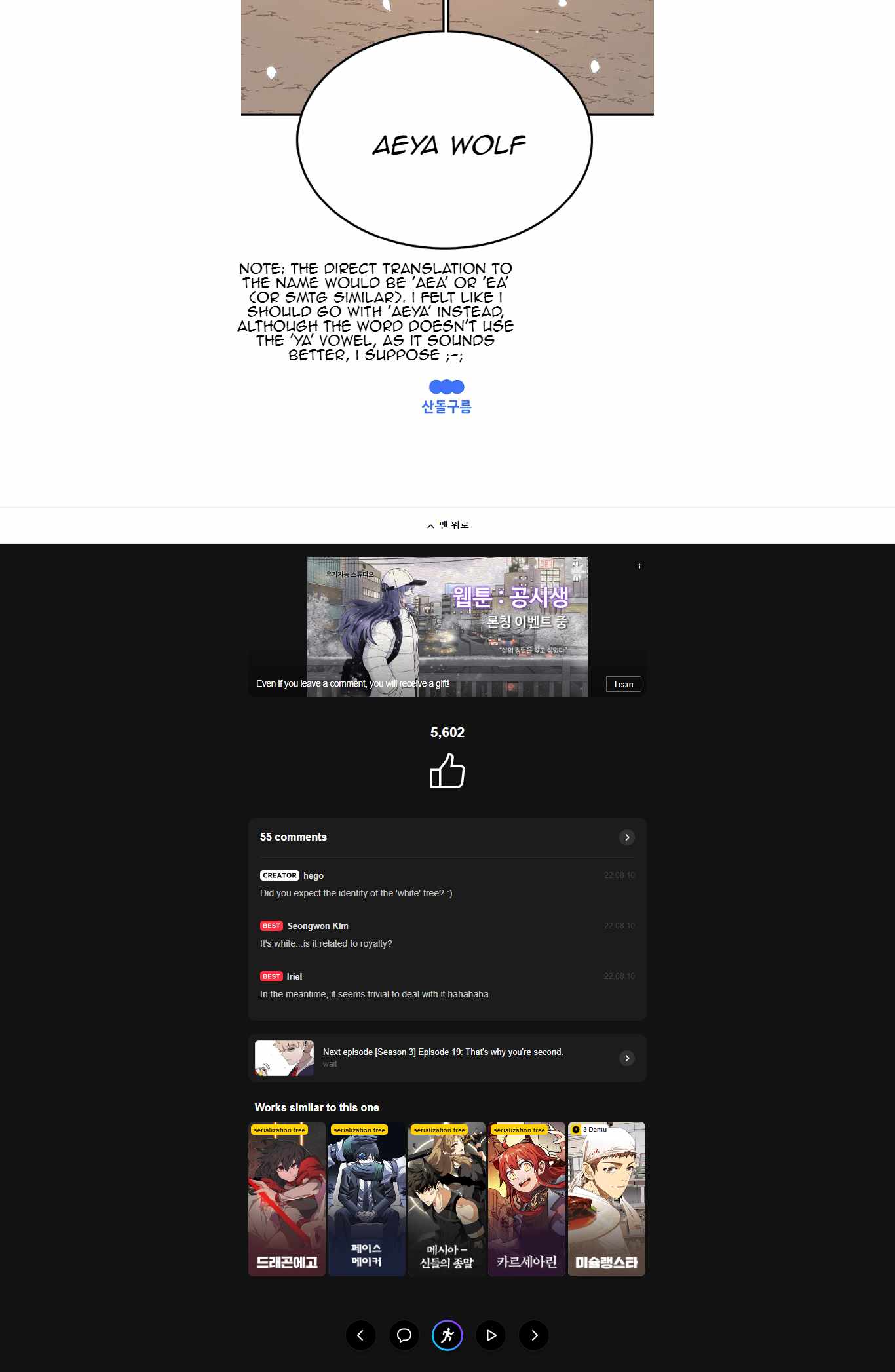This screenshot has height=1372, width=895.
Task: Open similar work 미슐랭스타
Action: [607, 1199]
